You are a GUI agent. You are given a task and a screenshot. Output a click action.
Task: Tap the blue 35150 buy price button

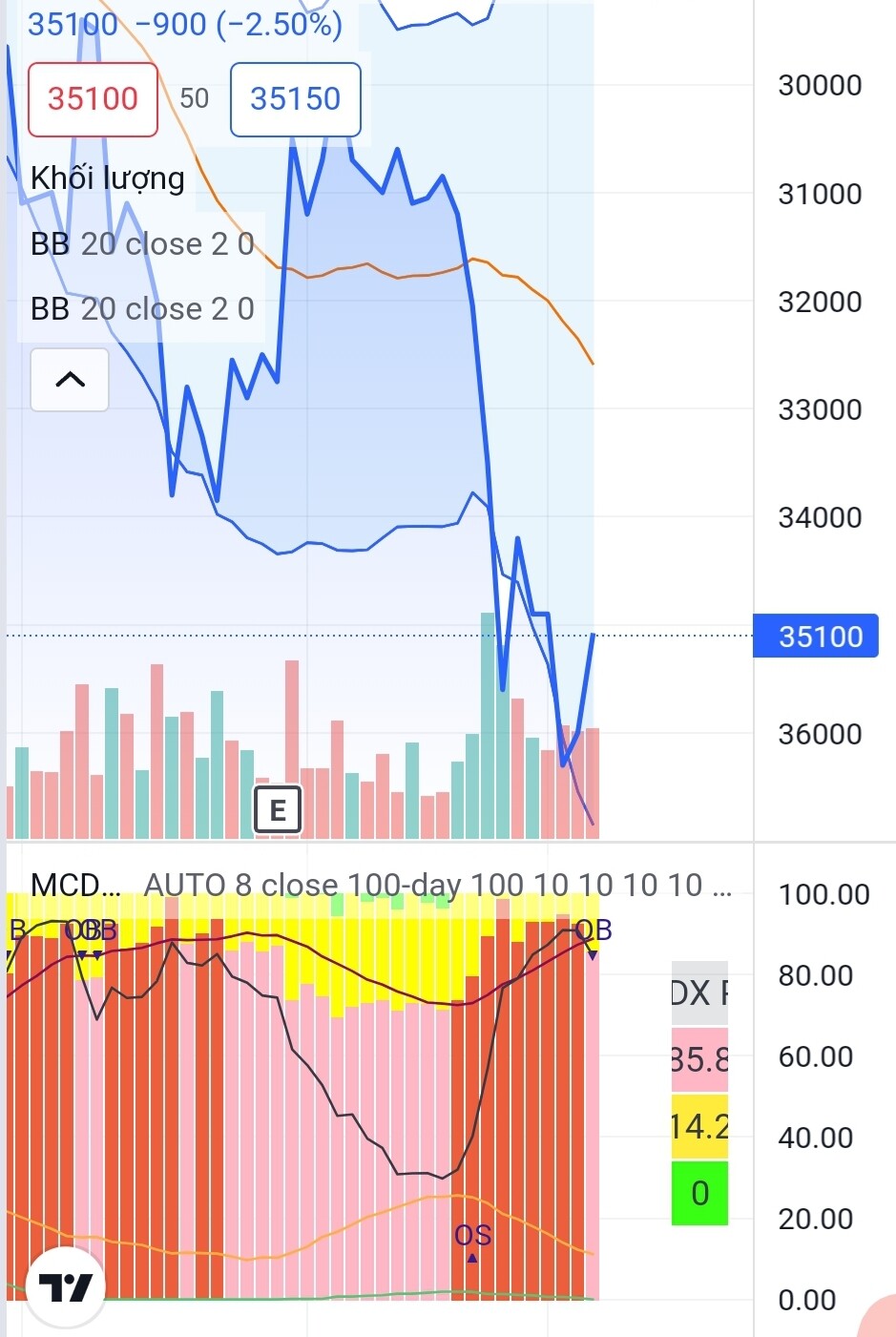[295, 99]
